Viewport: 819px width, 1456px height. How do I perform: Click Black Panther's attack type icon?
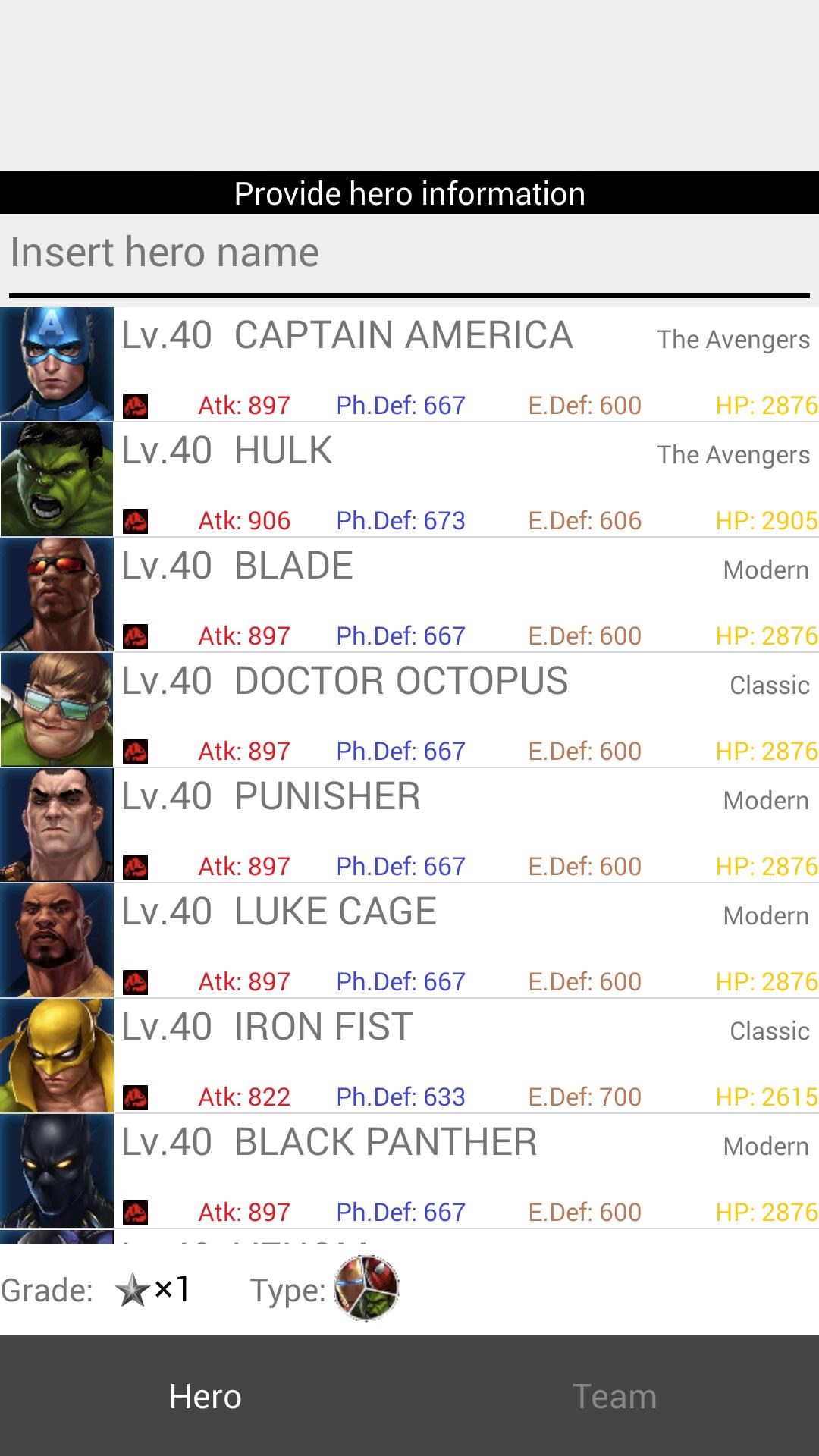click(135, 1211)
